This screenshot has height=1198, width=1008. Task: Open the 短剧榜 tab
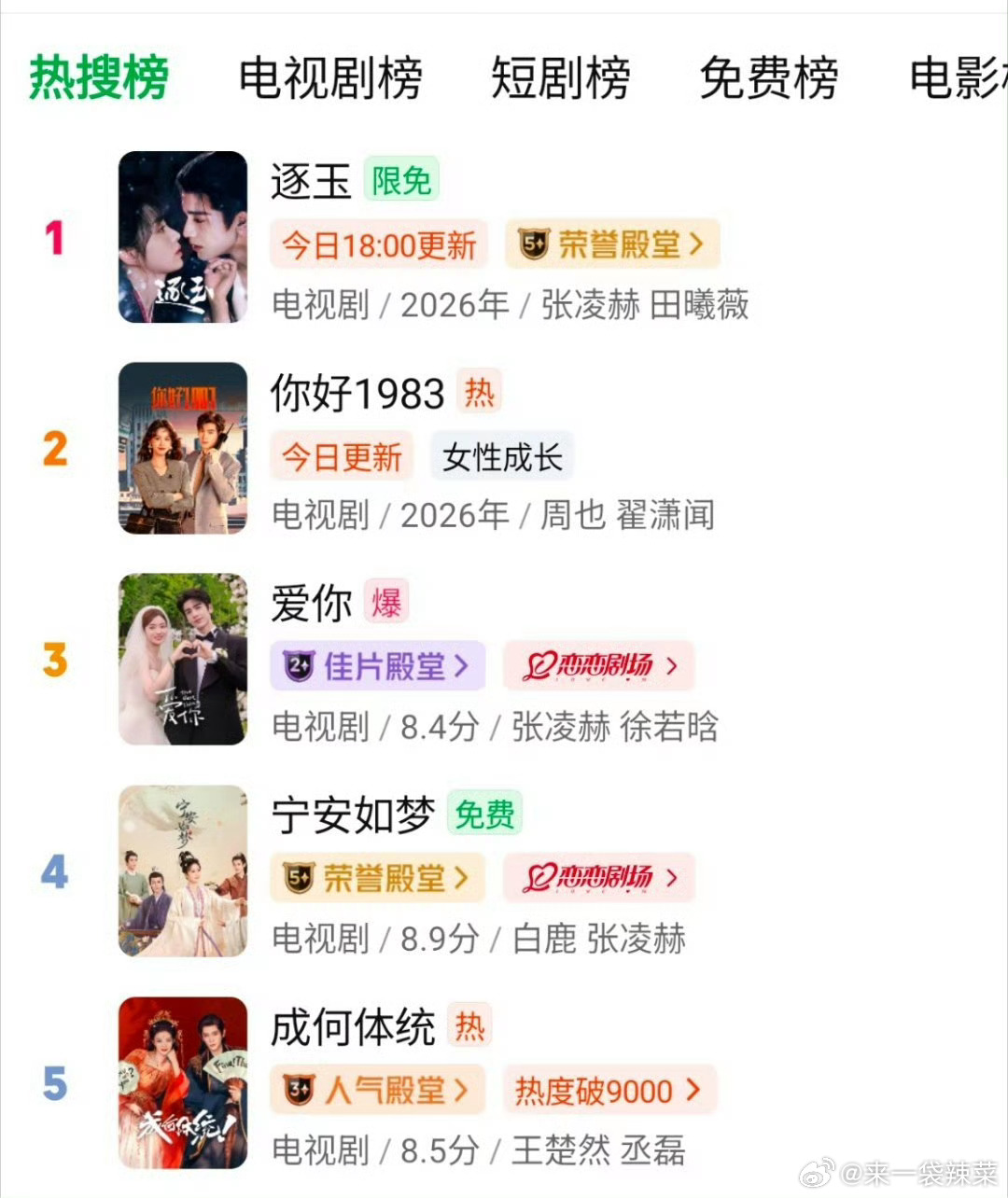click(x=561, y=77)
